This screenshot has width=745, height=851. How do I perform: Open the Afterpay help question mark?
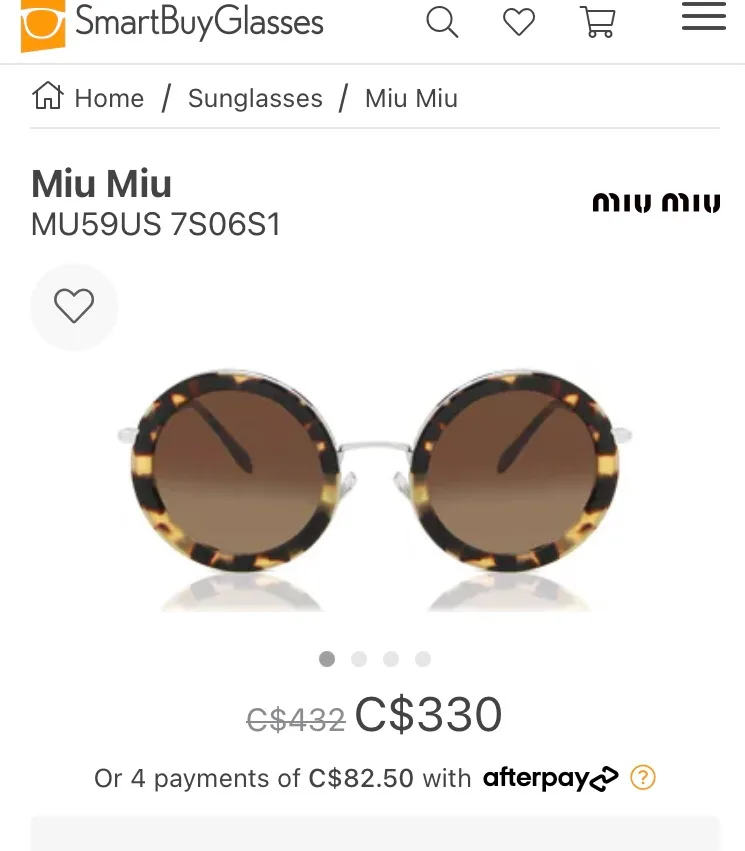pos(641,778)
